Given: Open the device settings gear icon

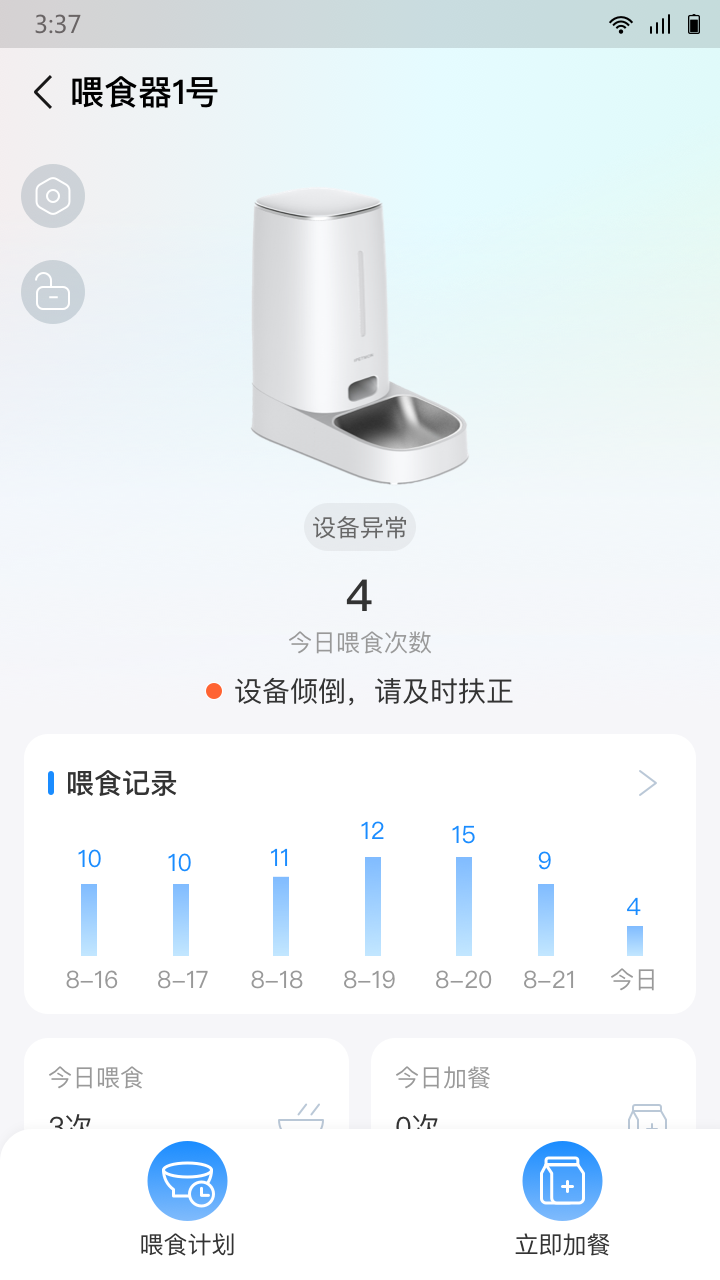Looking at the screenshot, I should click(52, 196).
